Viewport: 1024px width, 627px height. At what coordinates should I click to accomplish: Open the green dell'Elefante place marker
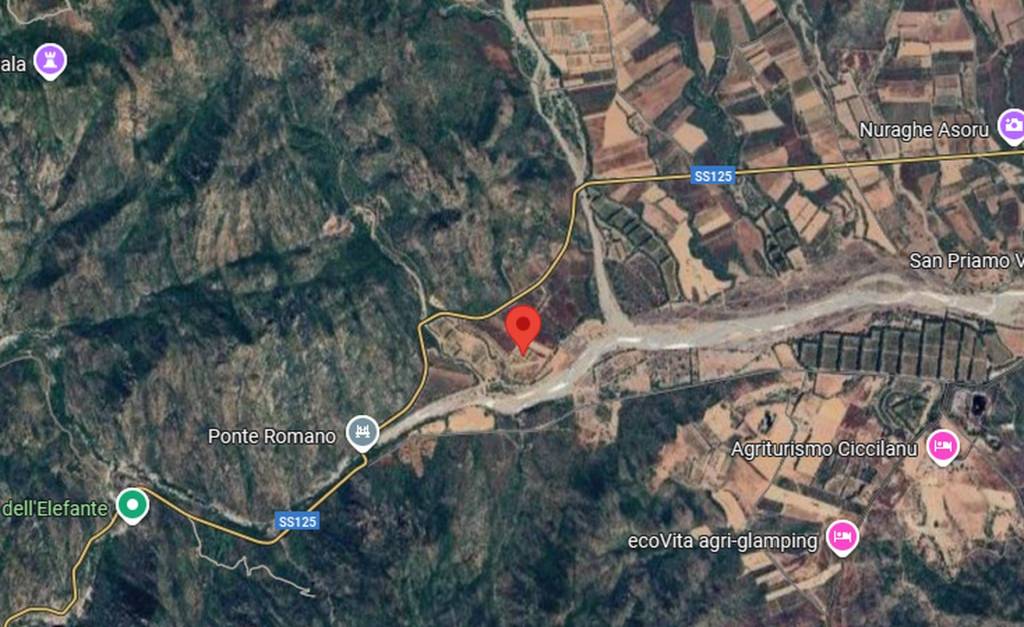point(131,504)
